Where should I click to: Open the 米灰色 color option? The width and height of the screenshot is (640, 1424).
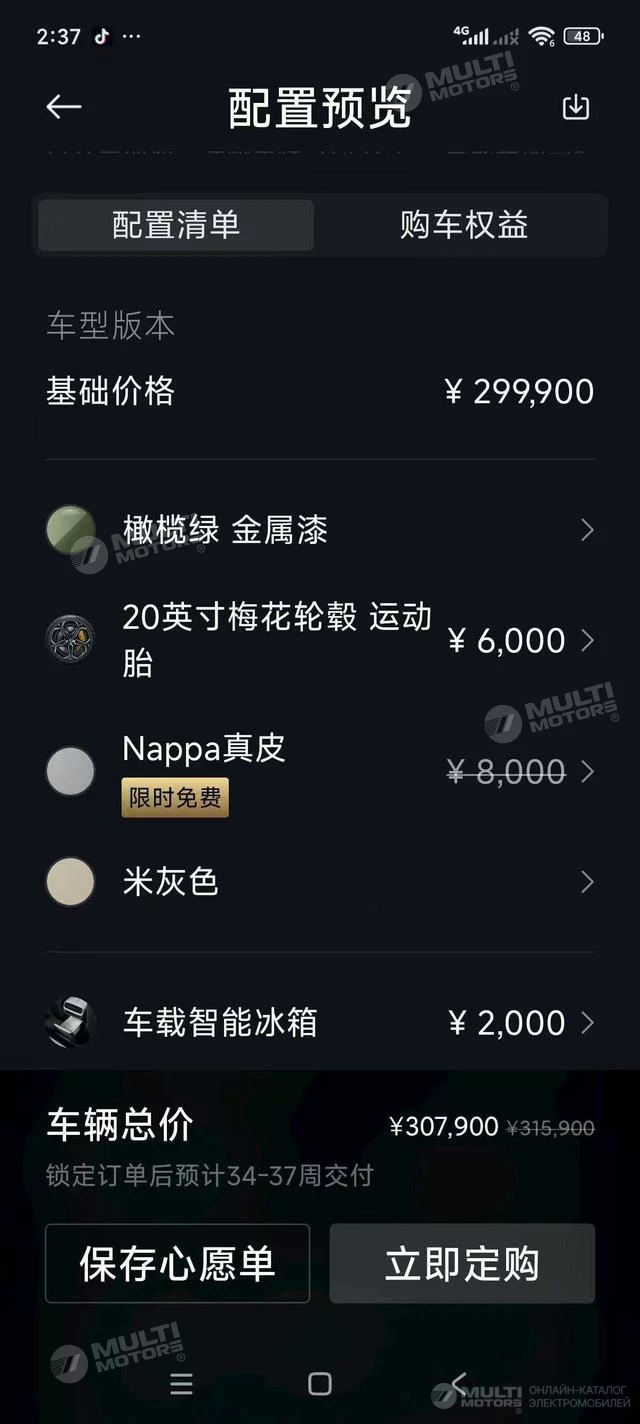click(320, 882)
